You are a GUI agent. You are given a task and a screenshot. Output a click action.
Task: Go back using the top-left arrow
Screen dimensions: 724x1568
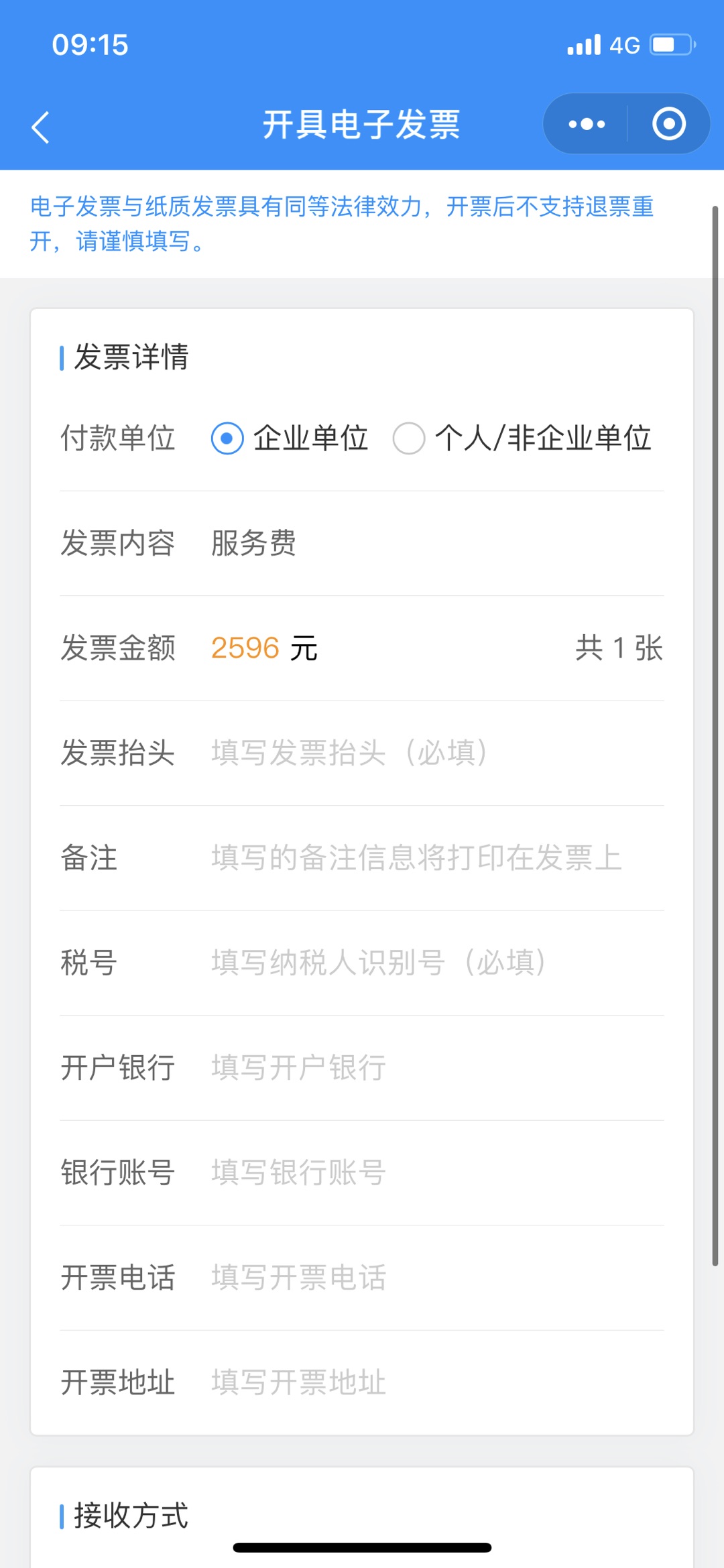point(41,127)
